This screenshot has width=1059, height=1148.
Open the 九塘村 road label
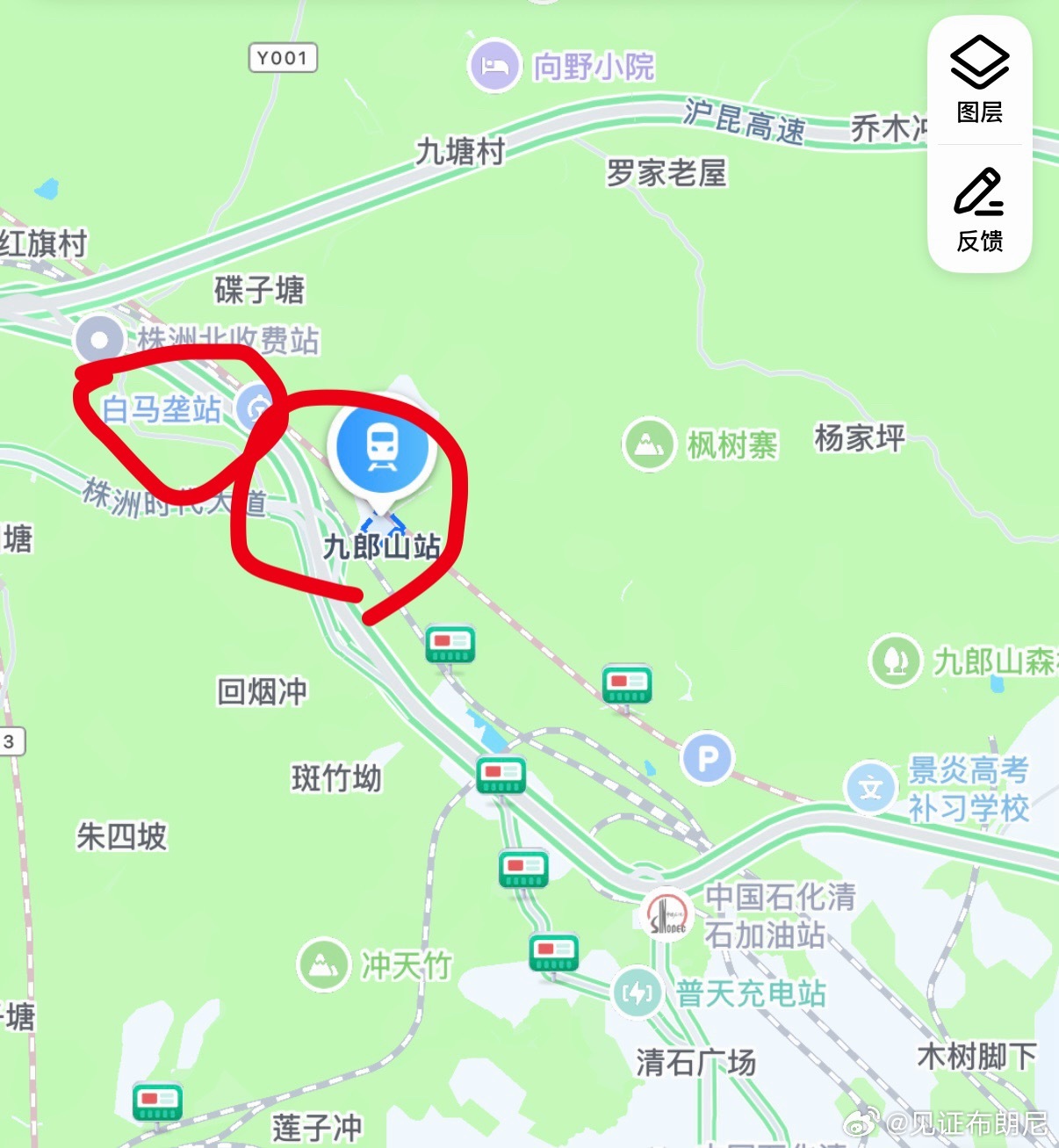(457, 153)
